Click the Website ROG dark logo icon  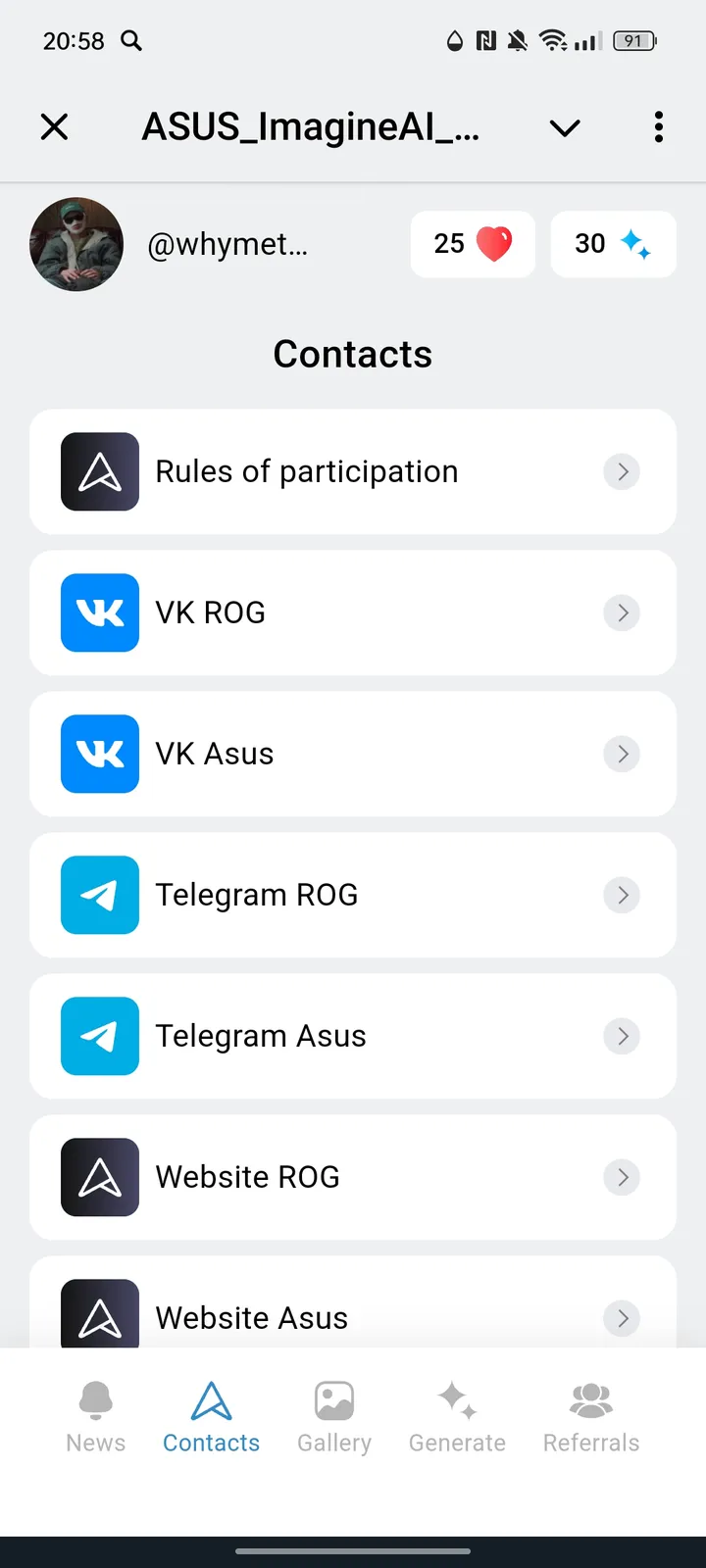[x=99, y=1177]
